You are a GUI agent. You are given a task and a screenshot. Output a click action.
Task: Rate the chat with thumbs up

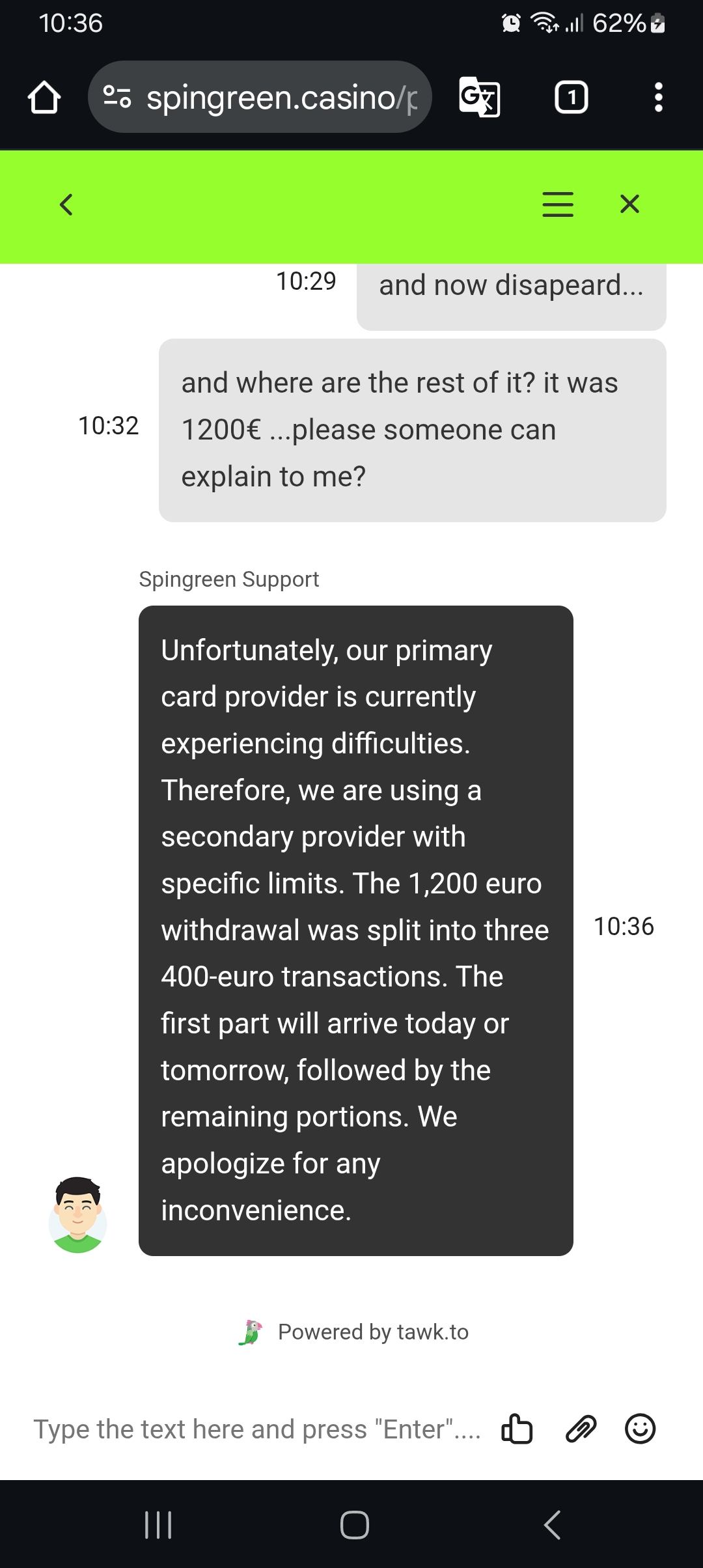517,1429
